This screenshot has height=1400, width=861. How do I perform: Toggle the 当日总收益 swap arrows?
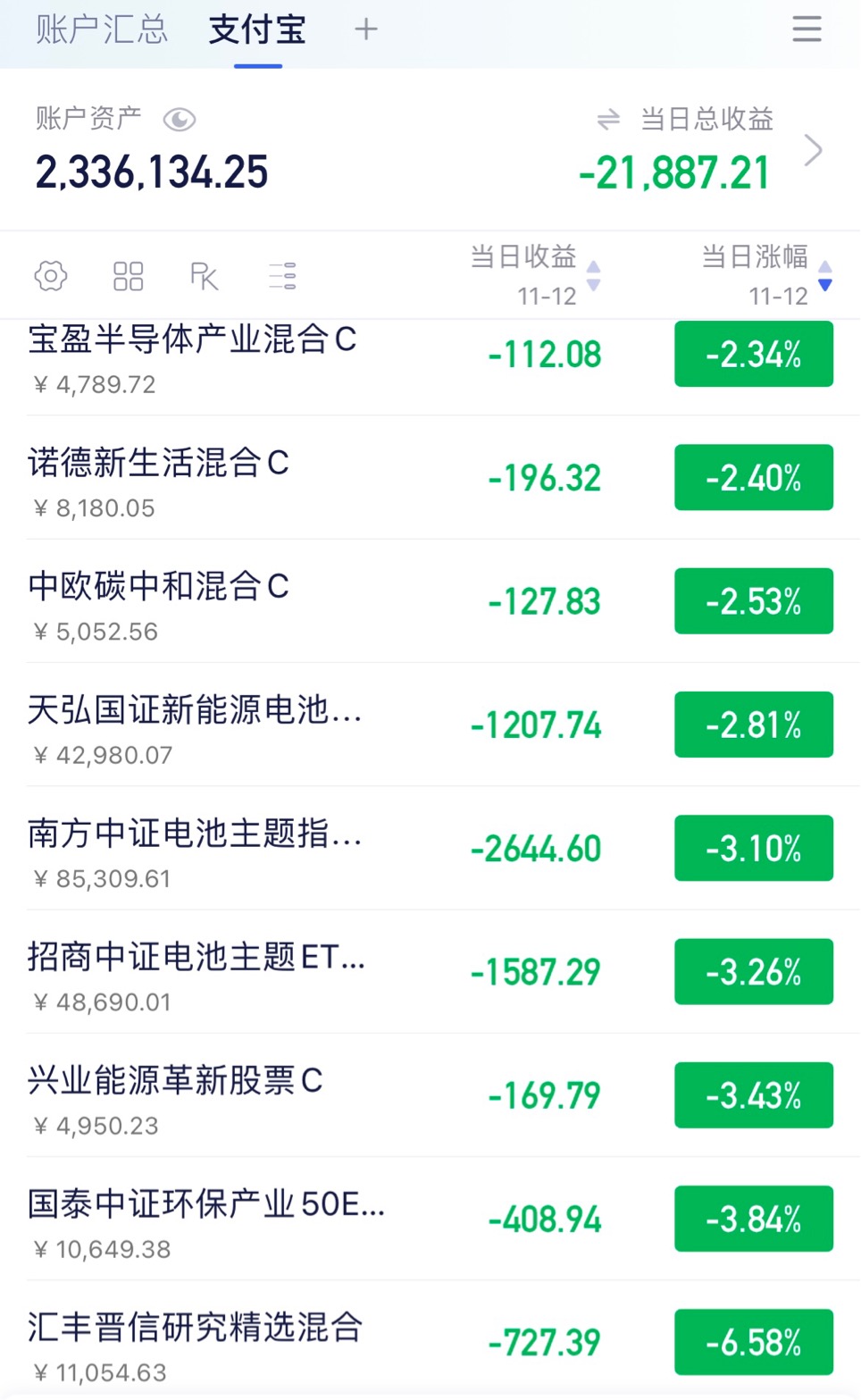[608, 119]
